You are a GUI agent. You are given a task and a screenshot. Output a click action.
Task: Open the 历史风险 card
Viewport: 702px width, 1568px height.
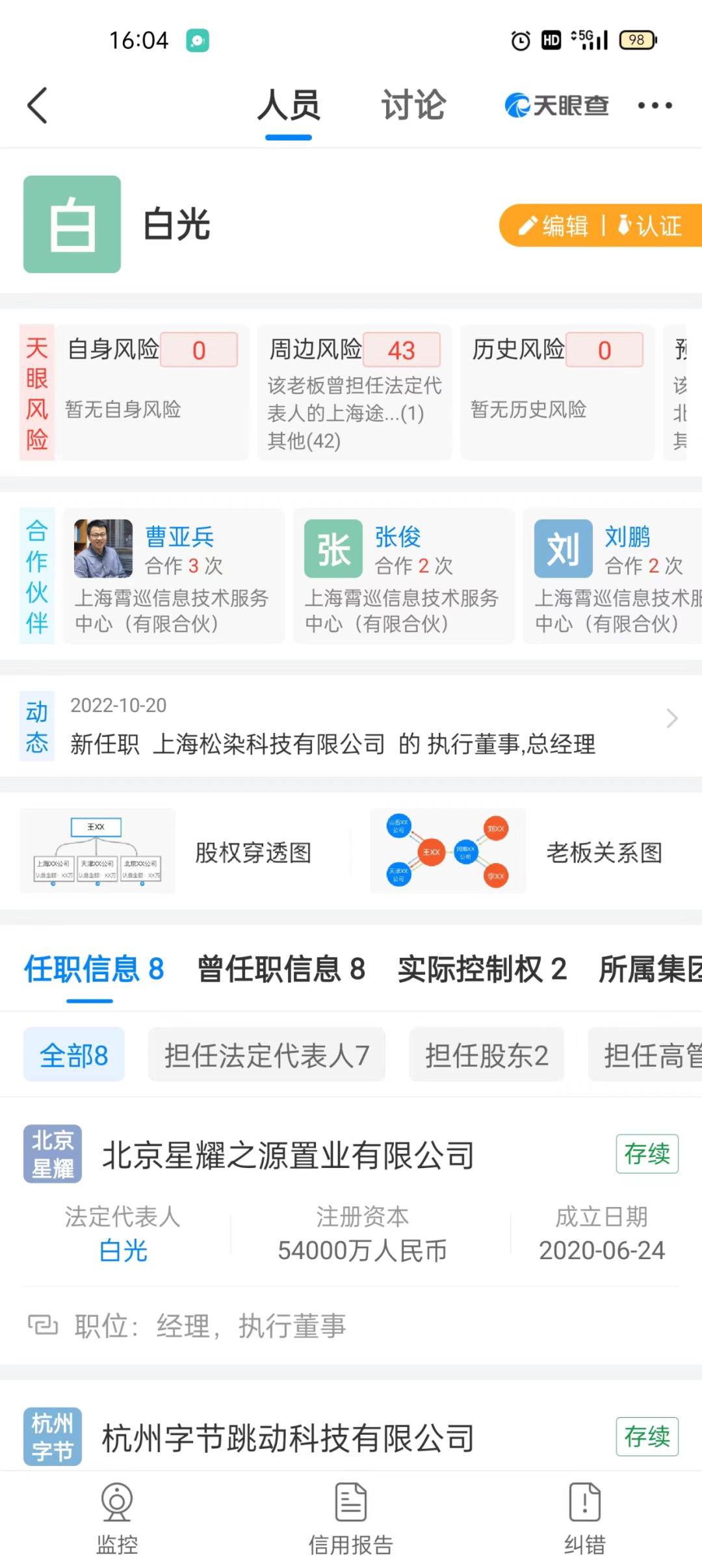point(557,393)
